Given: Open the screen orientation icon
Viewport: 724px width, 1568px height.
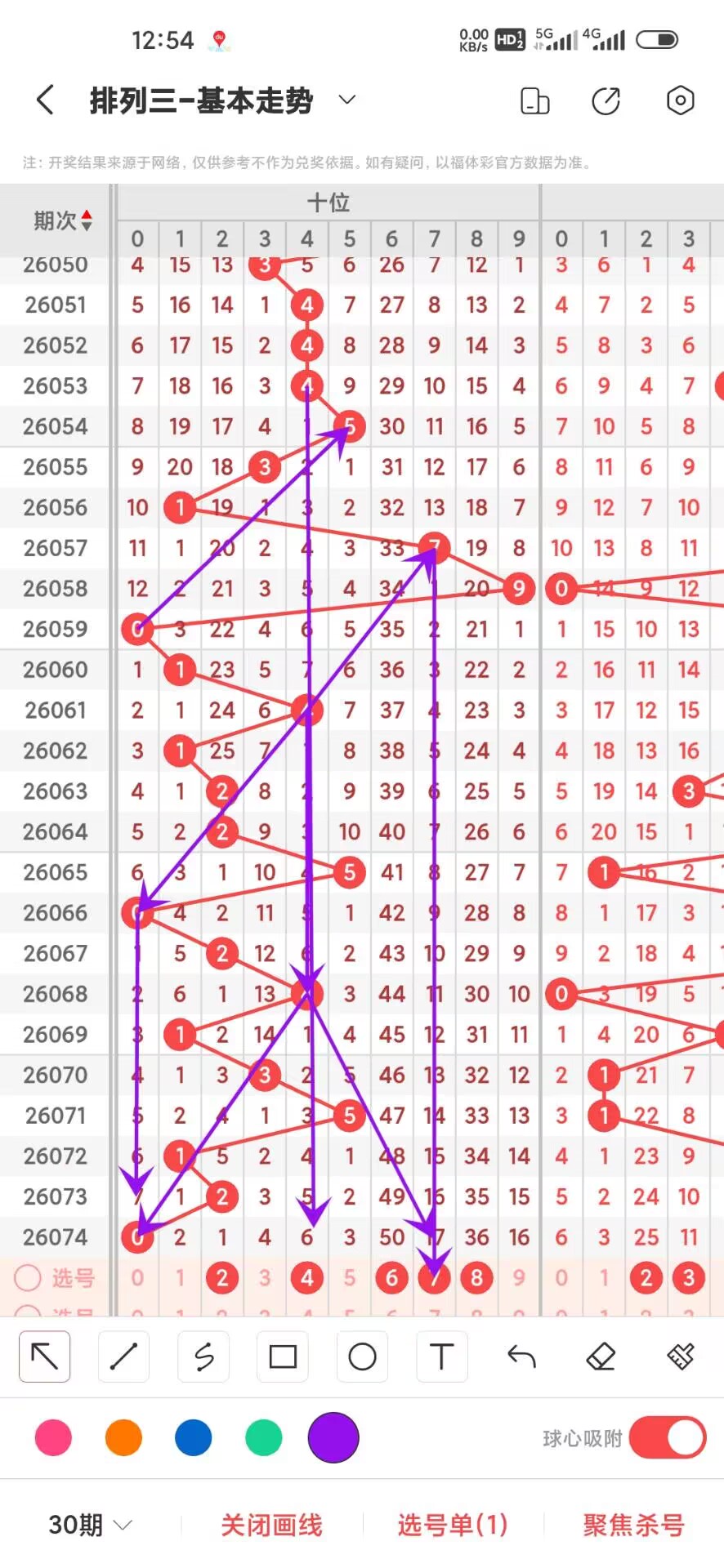Looking at the screenshot, I should [534, 100].
